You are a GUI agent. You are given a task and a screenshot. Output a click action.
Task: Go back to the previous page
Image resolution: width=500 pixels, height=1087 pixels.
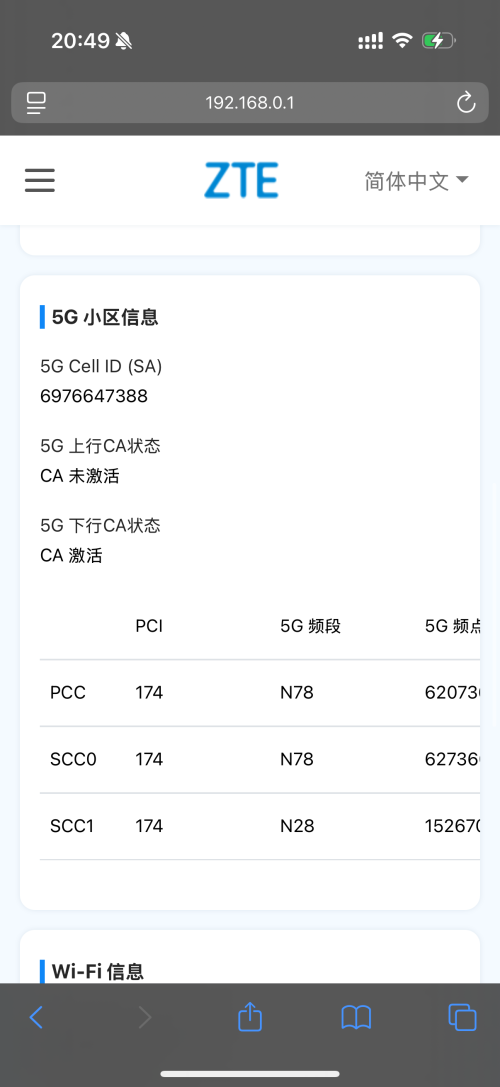tap(36, 1017)
